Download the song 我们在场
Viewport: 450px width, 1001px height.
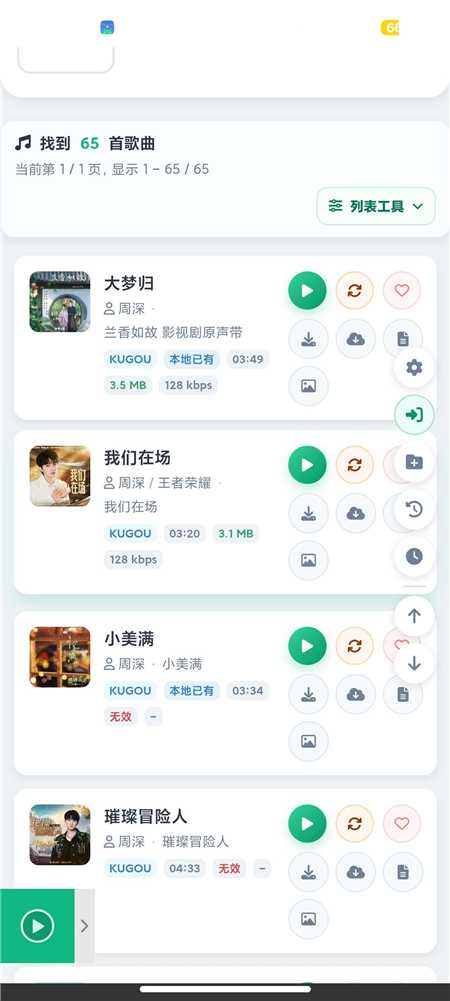coord(308,513)
